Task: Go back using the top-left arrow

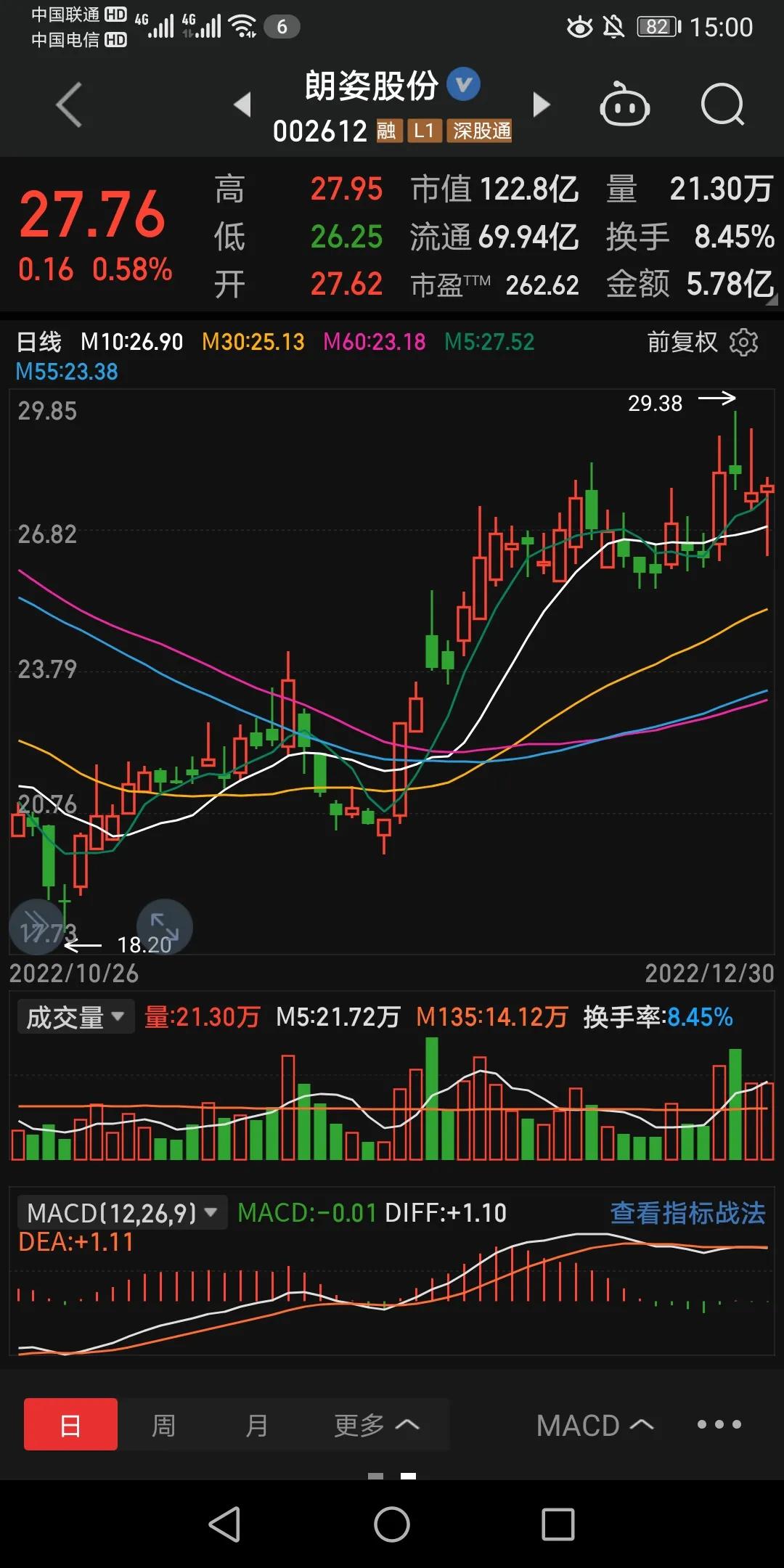Action: [x=69, y=105]
